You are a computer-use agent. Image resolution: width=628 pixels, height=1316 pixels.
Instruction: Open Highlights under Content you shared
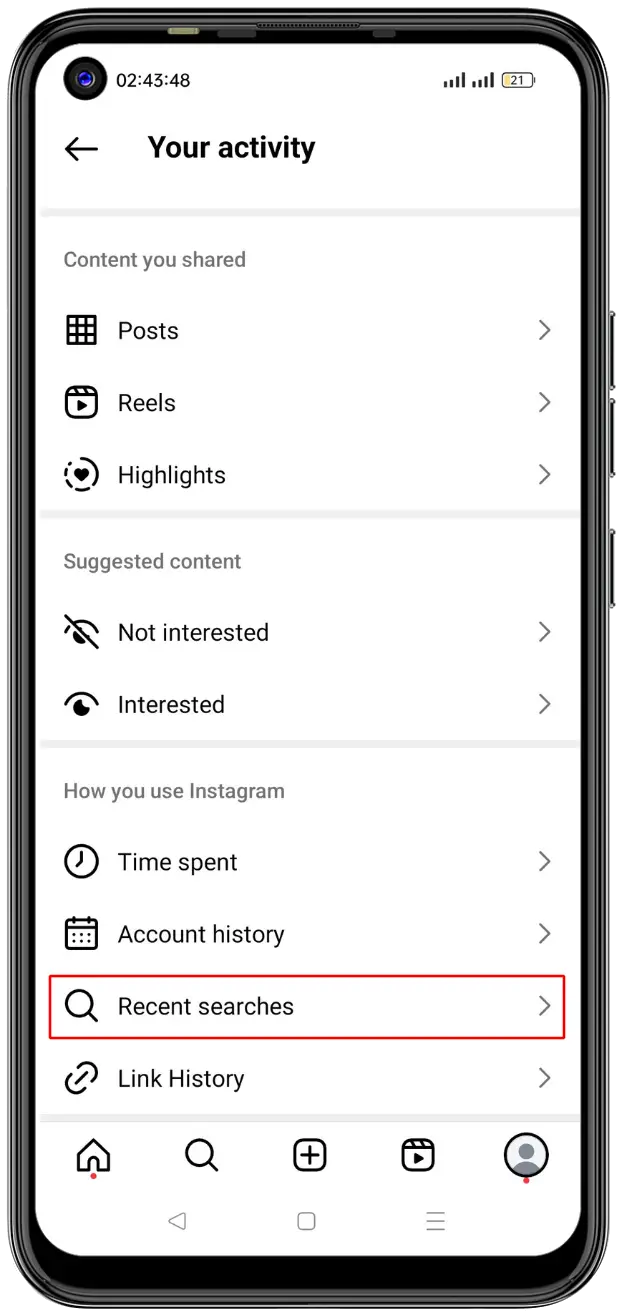[308, 475]
